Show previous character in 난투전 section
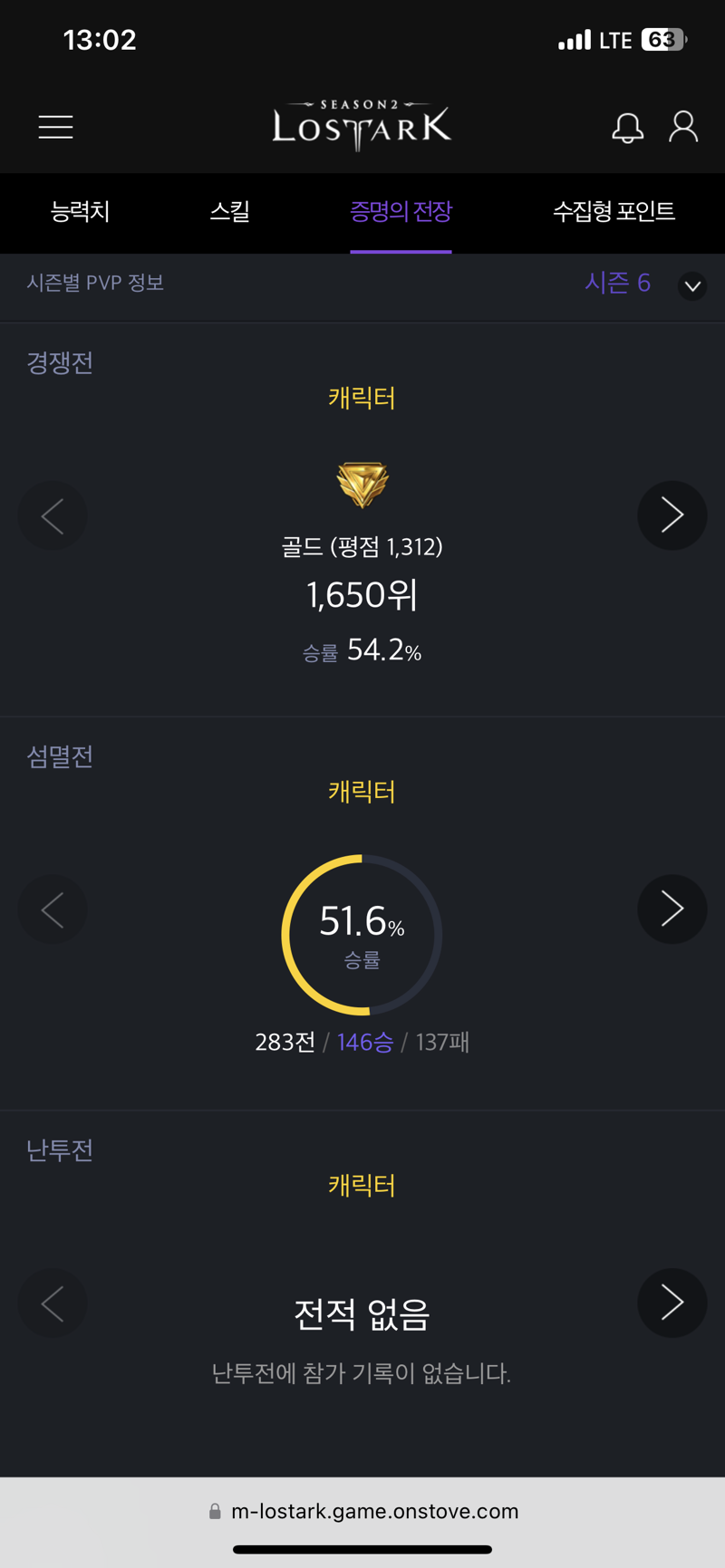The image size is (725, 1568). coord(53,1303)
